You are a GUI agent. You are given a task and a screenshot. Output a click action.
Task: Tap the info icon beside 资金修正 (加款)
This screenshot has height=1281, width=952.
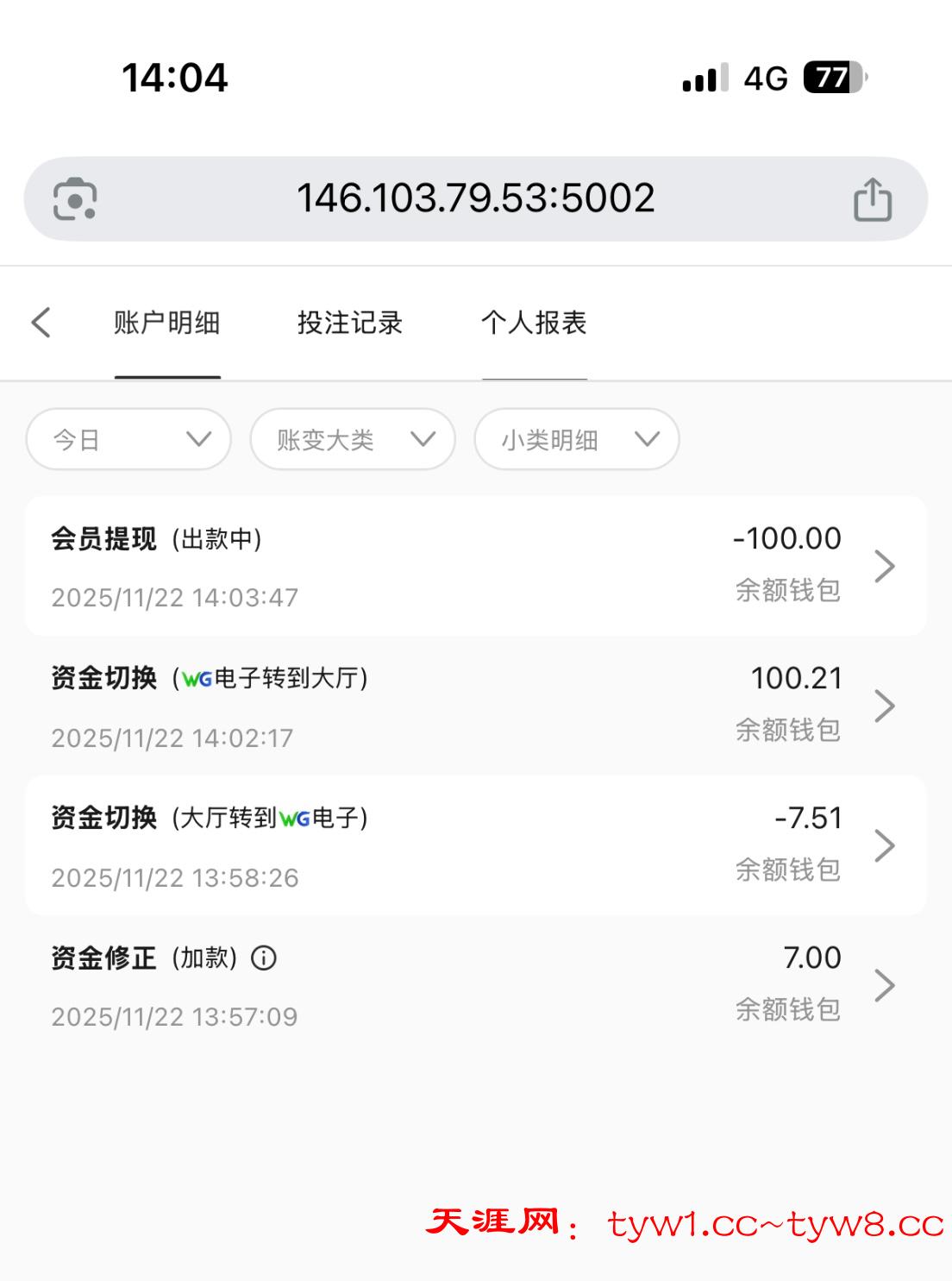tap(264, 958)
